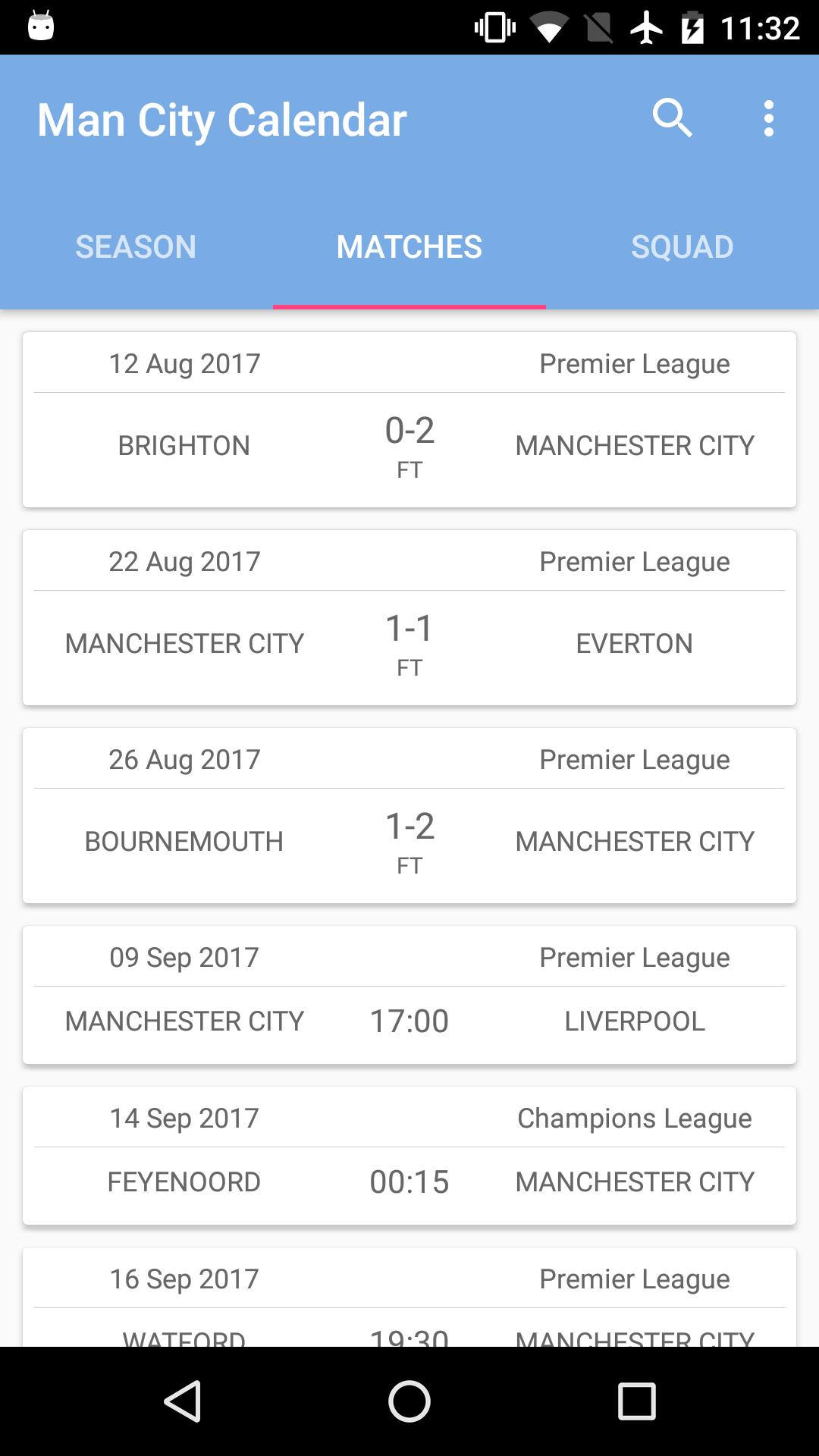Image resolution: width=819 pixels, height=1456 pixels.
Task: Open the Manchester City vs Everton match
Action: 409,616
